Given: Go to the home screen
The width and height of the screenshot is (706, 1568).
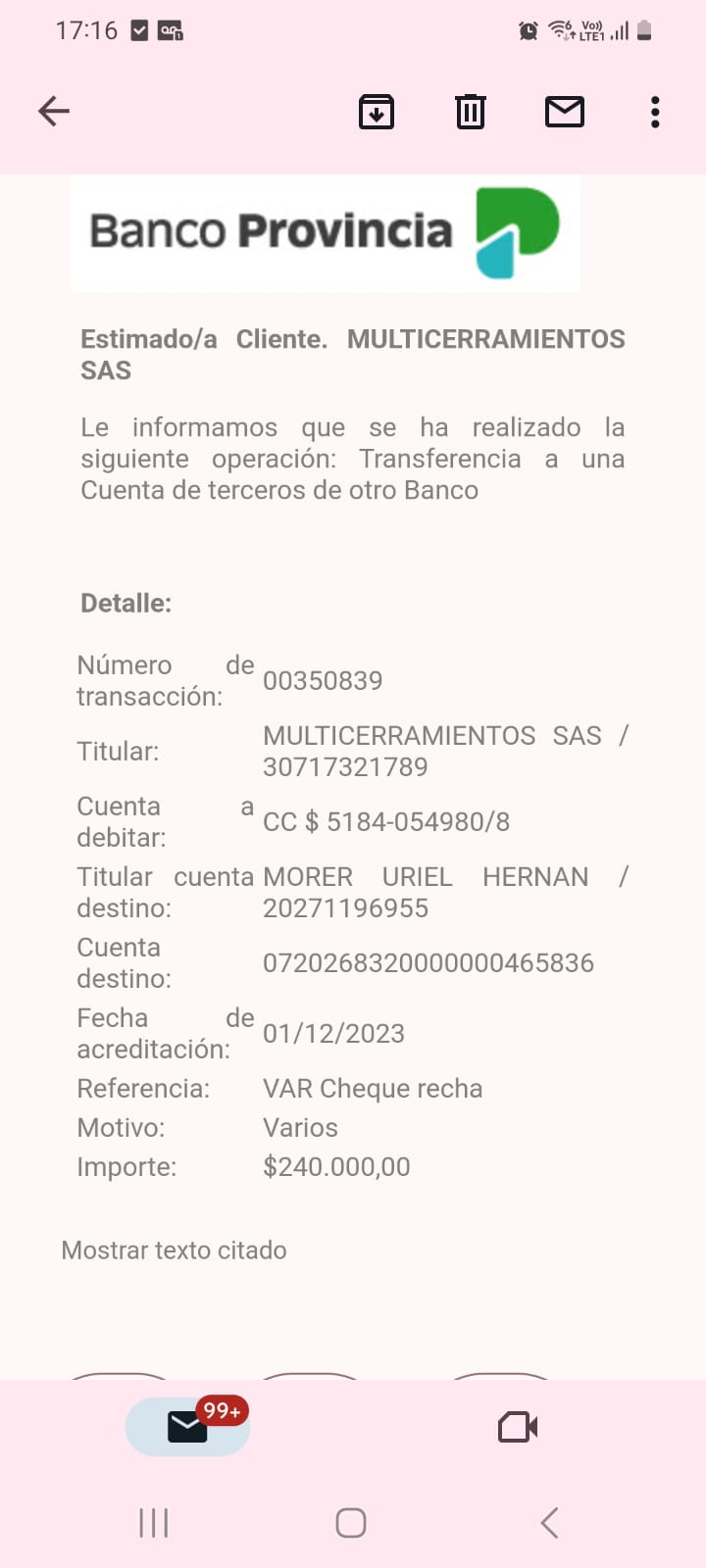Looking at the screenshot, I should [x=351, y=1523].
